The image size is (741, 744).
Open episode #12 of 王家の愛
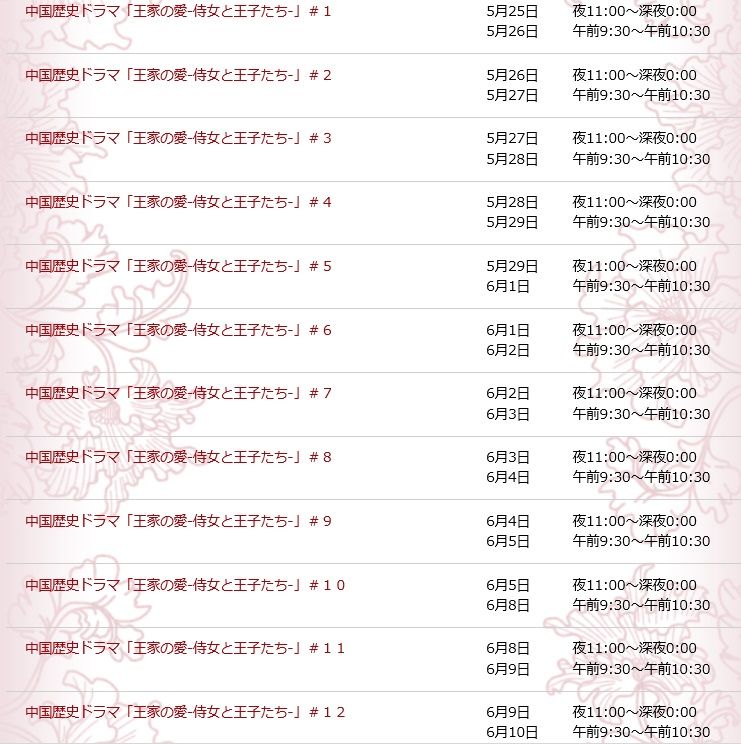(x=185, y=713)
